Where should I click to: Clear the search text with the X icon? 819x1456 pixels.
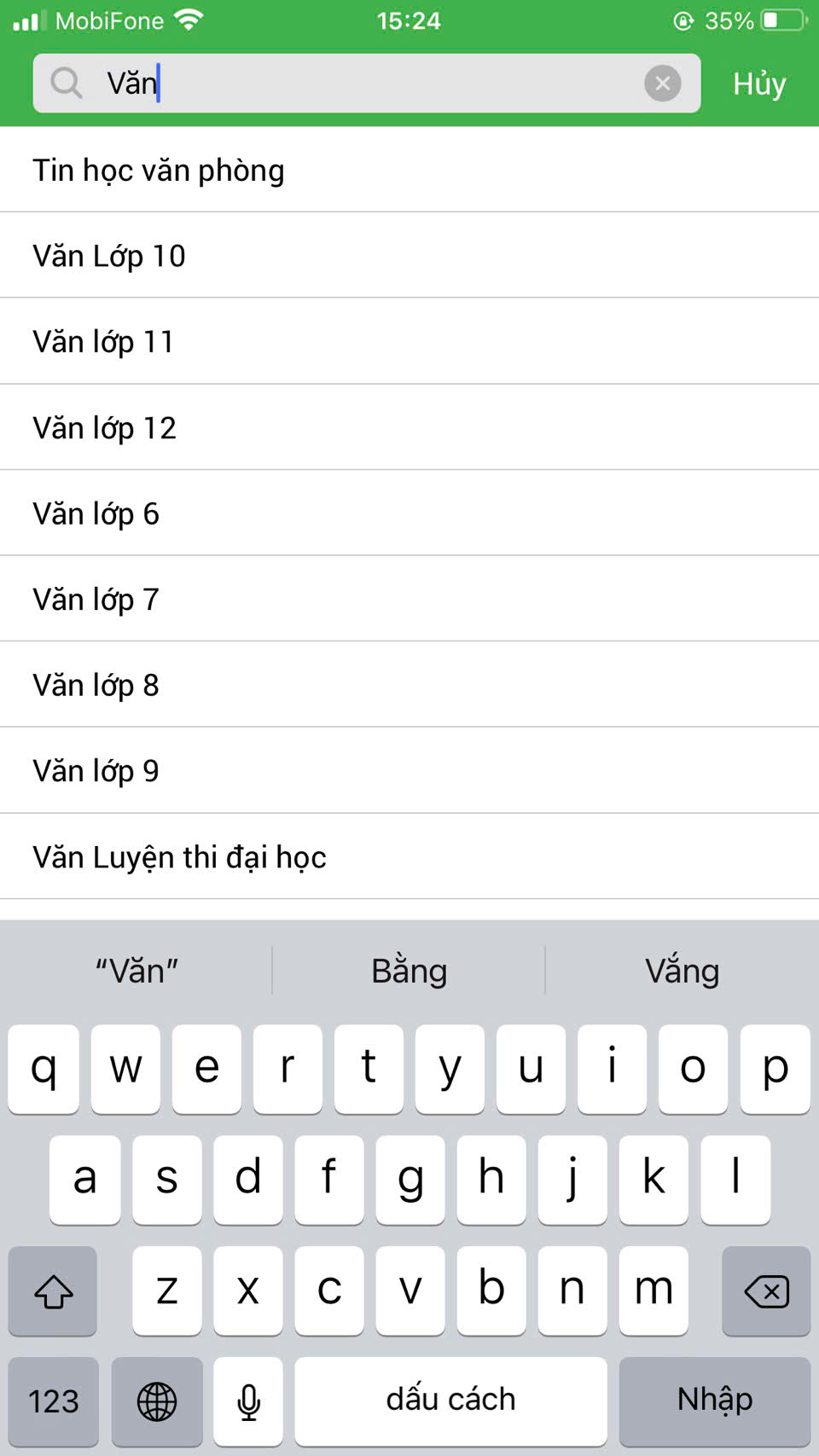662,84
